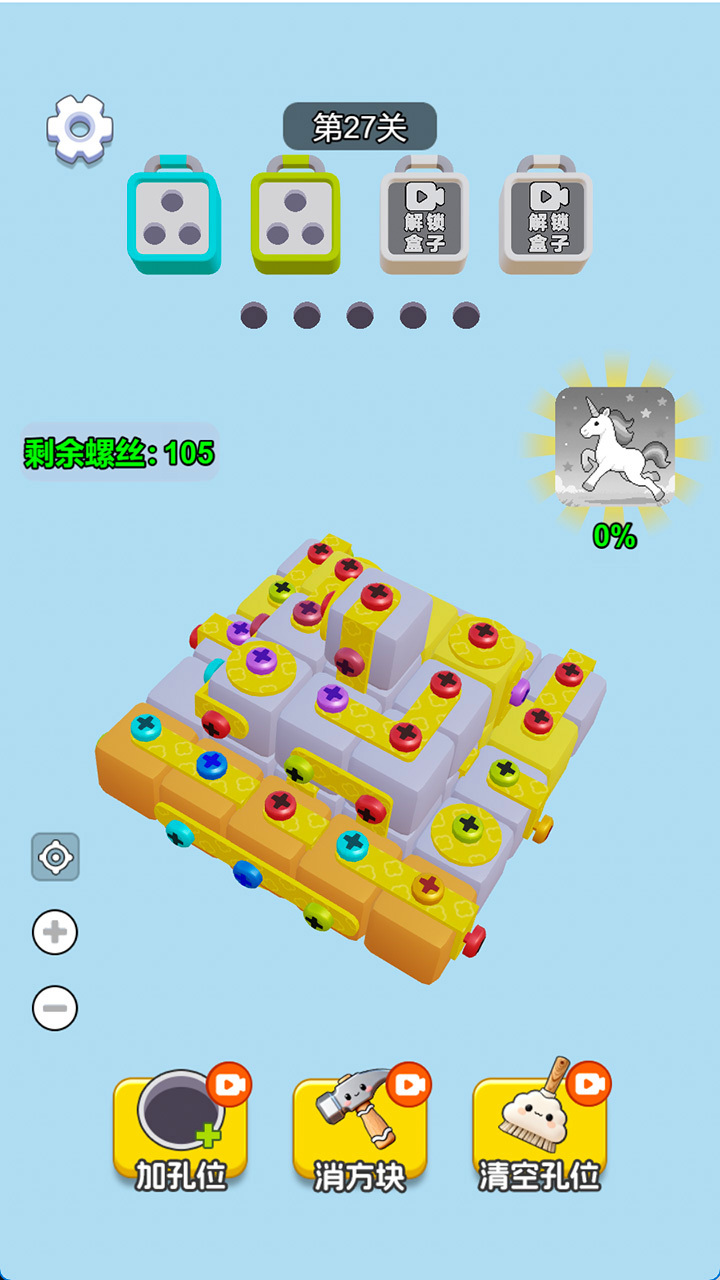Zoom in with the plus button
720x1280 pixels.
click(x=55, y=933)
